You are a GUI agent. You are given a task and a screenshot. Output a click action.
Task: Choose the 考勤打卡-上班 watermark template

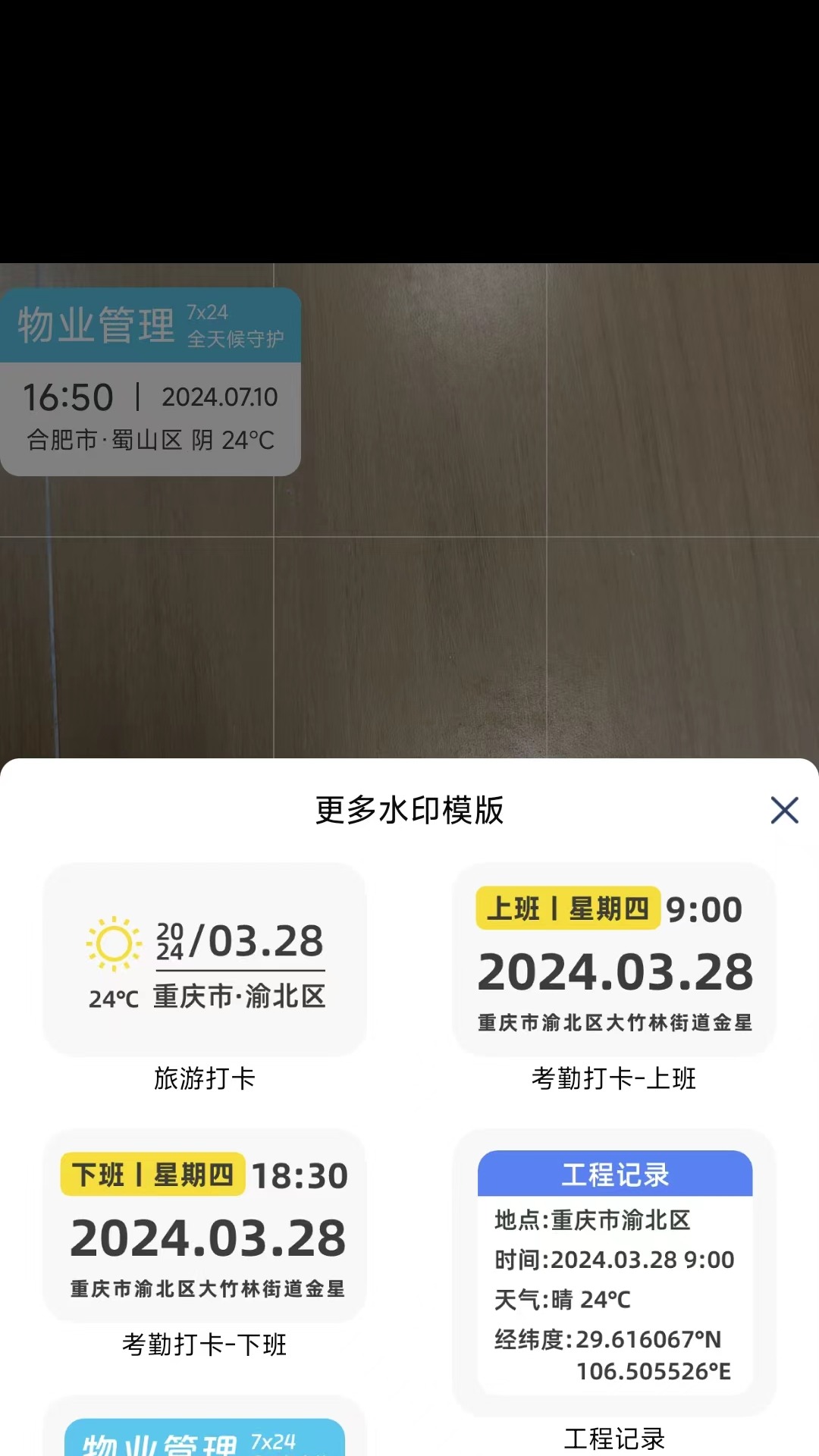(614, 959)
